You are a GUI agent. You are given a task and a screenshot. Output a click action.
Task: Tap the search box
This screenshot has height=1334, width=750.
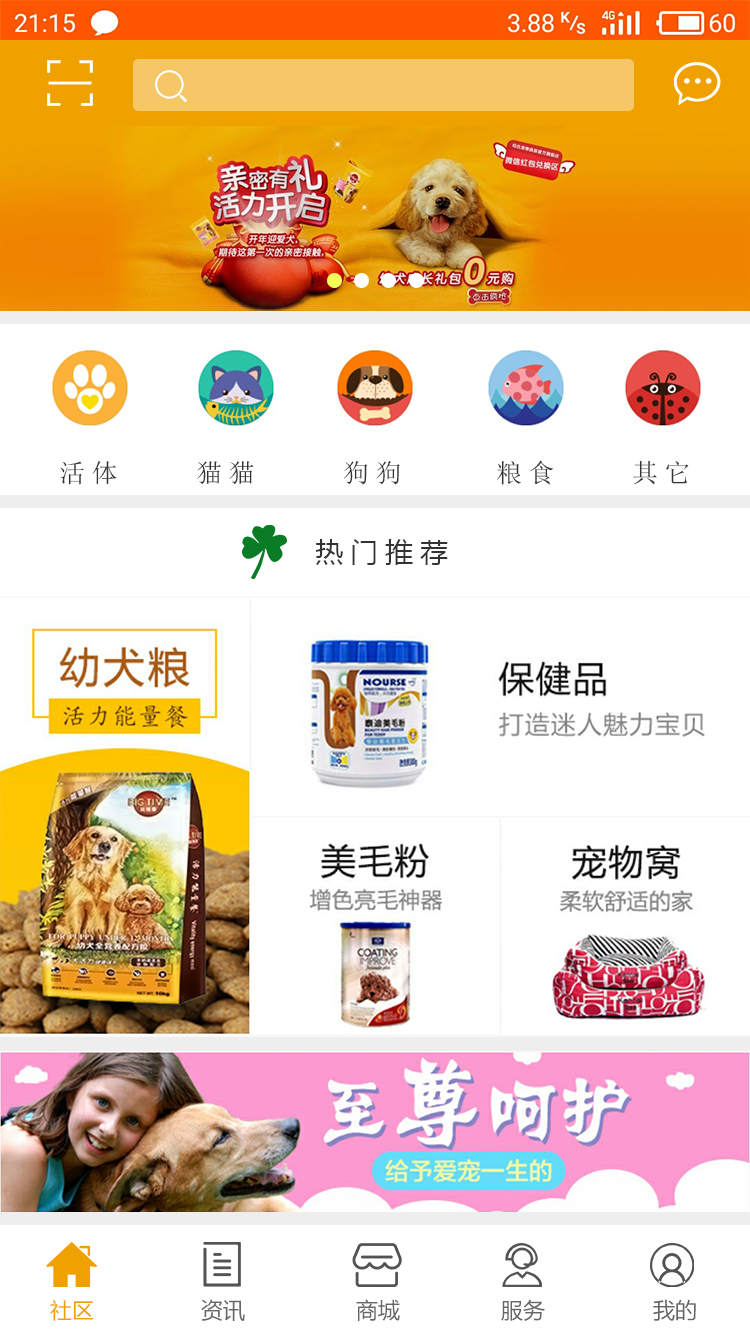pyautogui.click(x=383, y=85)
